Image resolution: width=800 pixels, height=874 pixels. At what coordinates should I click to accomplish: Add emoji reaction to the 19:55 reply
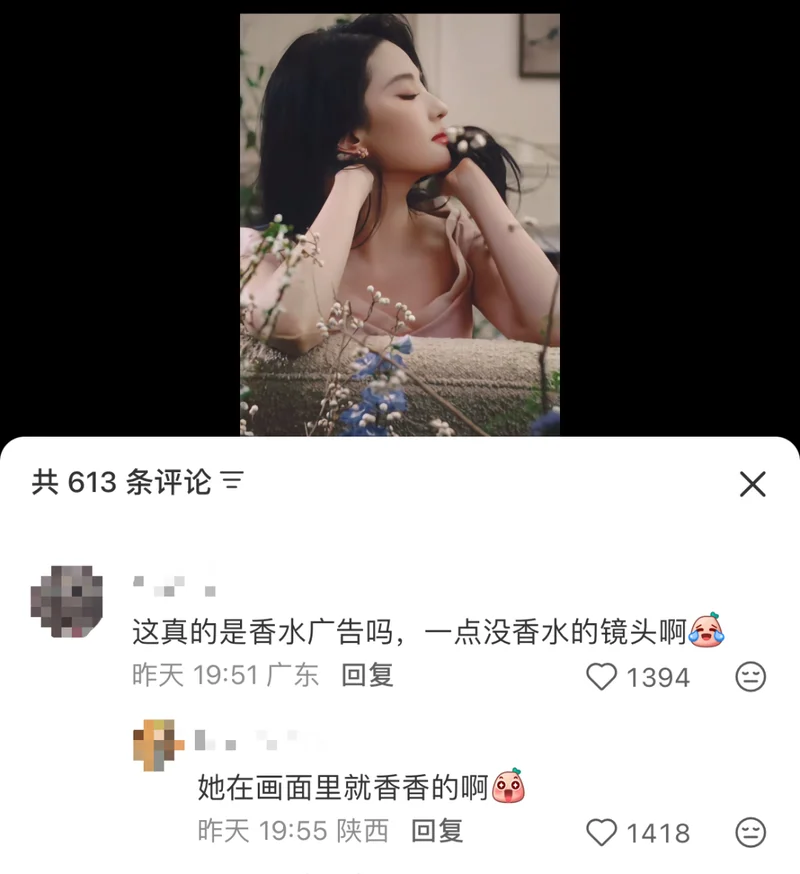click(x=750, y=832)
